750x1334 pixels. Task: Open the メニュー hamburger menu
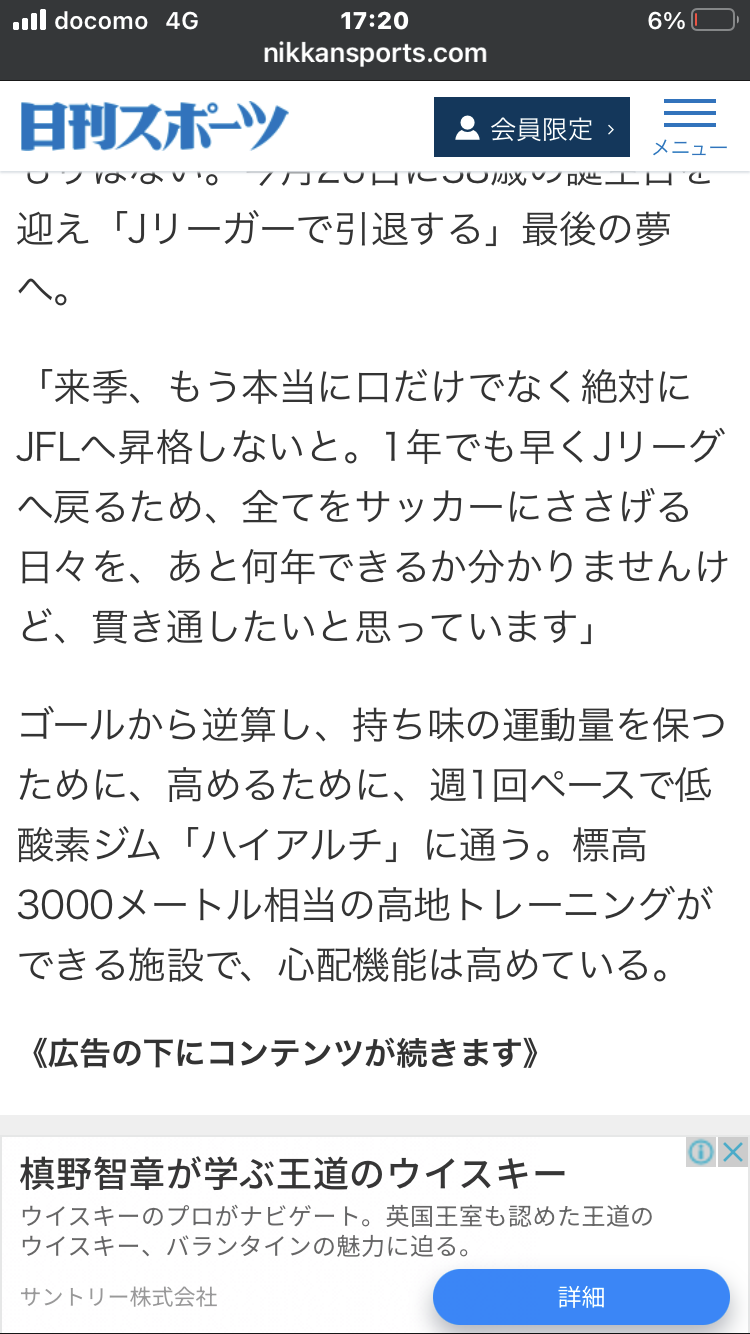tap(690, 127)
